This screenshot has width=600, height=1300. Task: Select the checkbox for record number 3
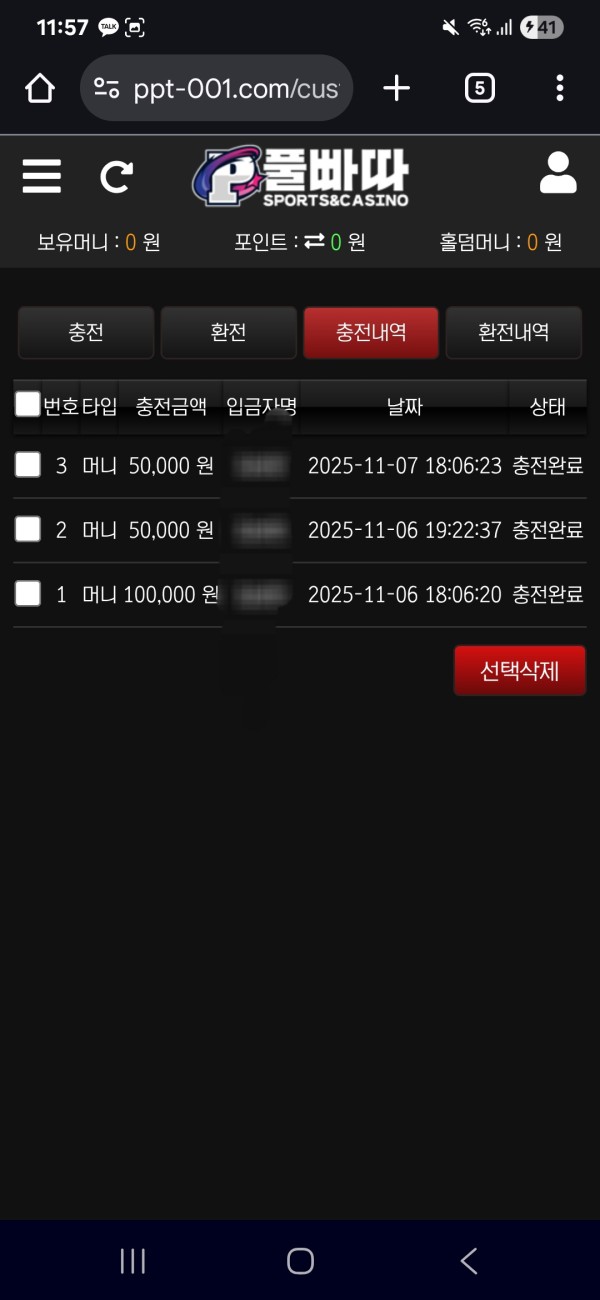(x=28, y=465)
